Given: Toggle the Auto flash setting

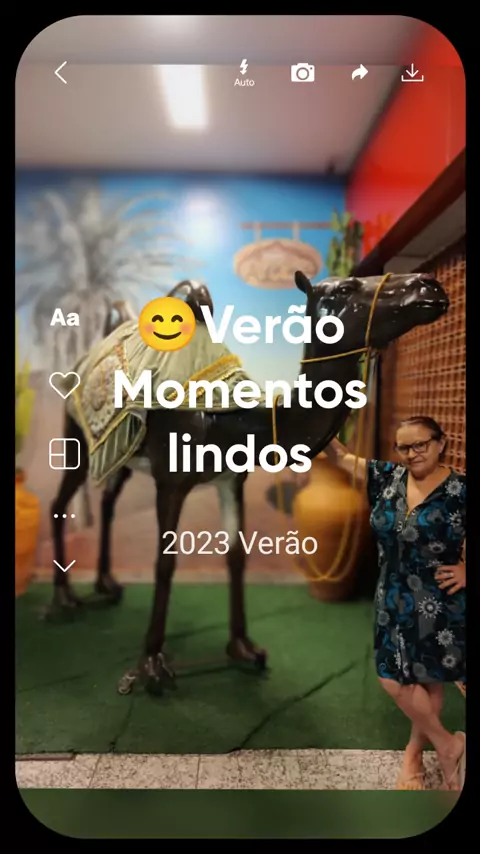Looking at the screenshot, I should tap(244, 74).
